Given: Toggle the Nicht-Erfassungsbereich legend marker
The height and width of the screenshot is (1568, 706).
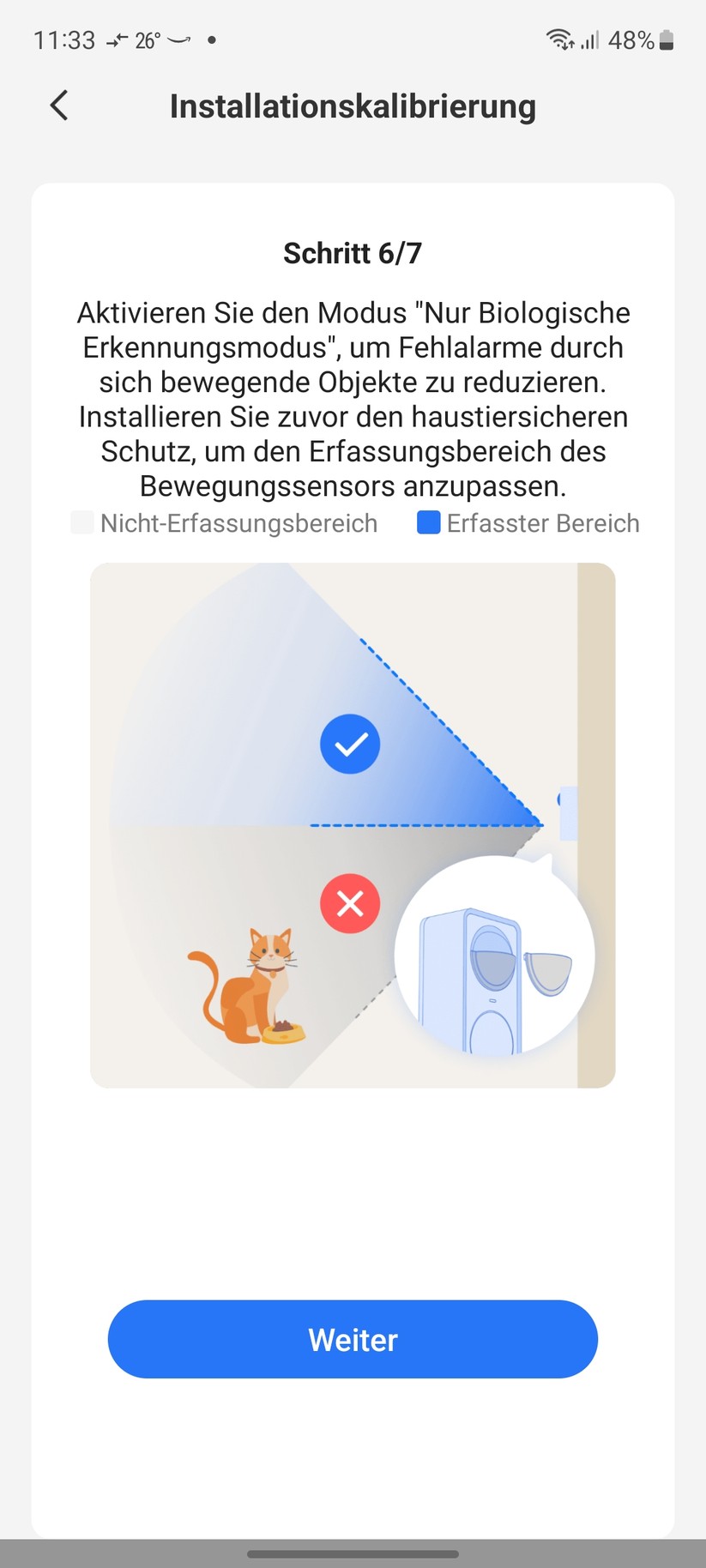Looking at the screenshot, I should click(81, 522).
